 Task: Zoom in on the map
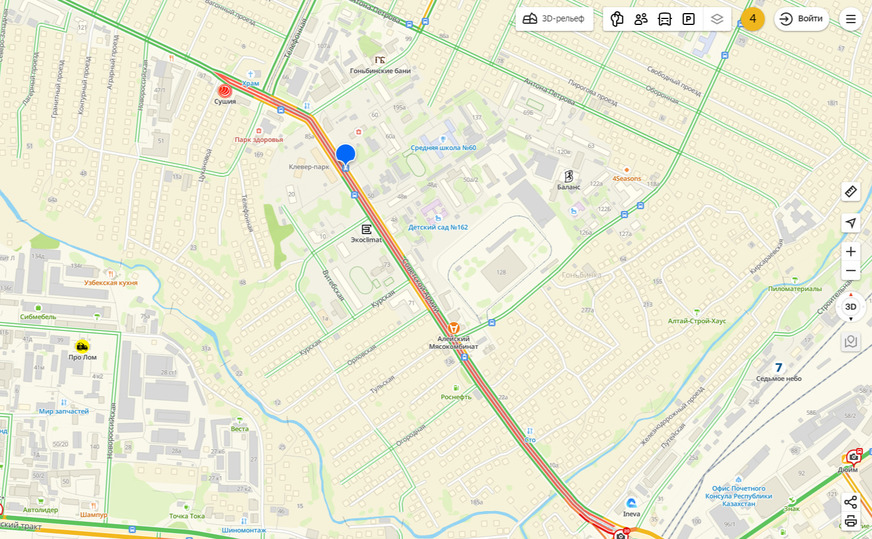[851, 252]
